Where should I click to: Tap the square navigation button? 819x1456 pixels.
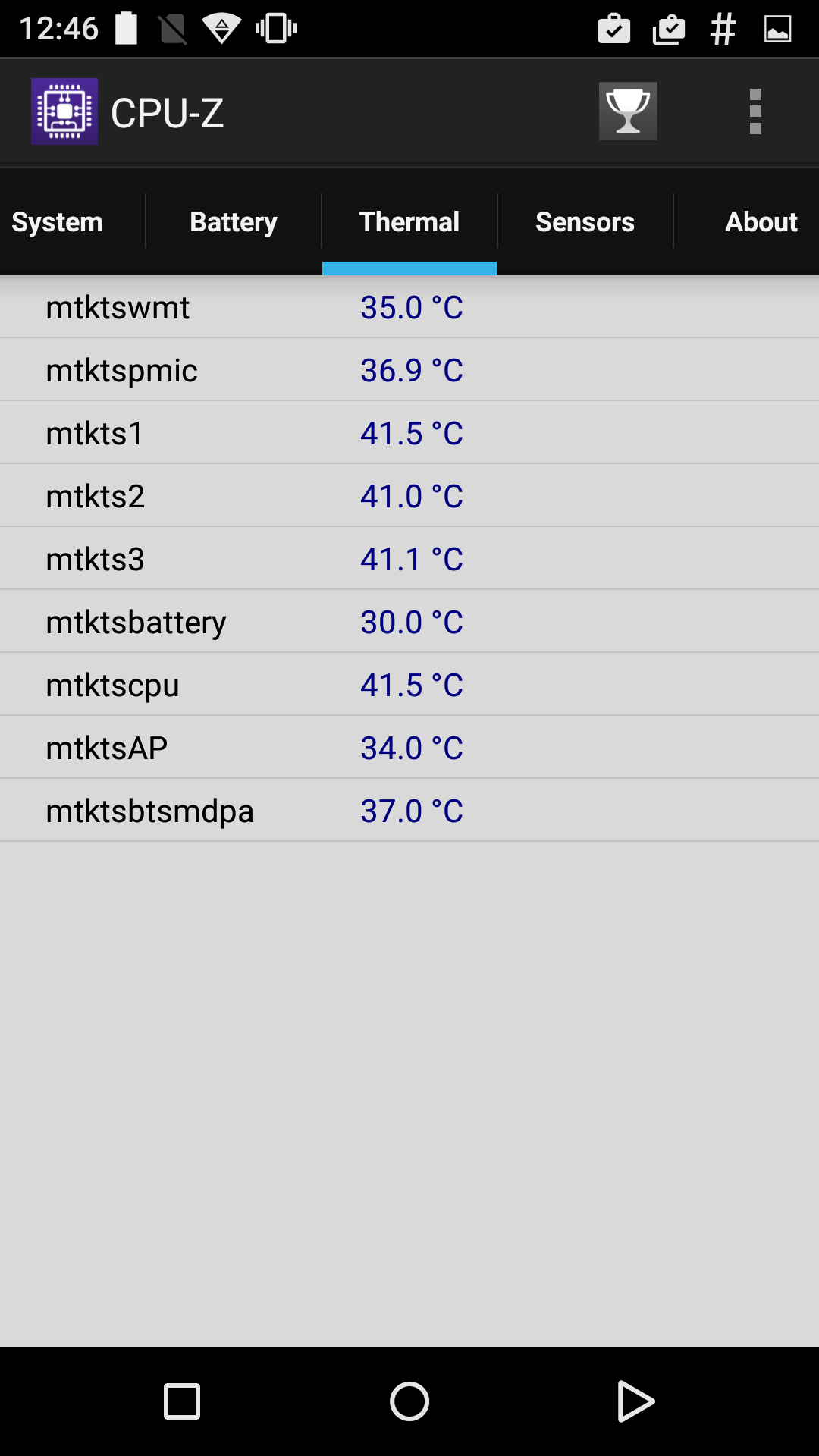182,1401
